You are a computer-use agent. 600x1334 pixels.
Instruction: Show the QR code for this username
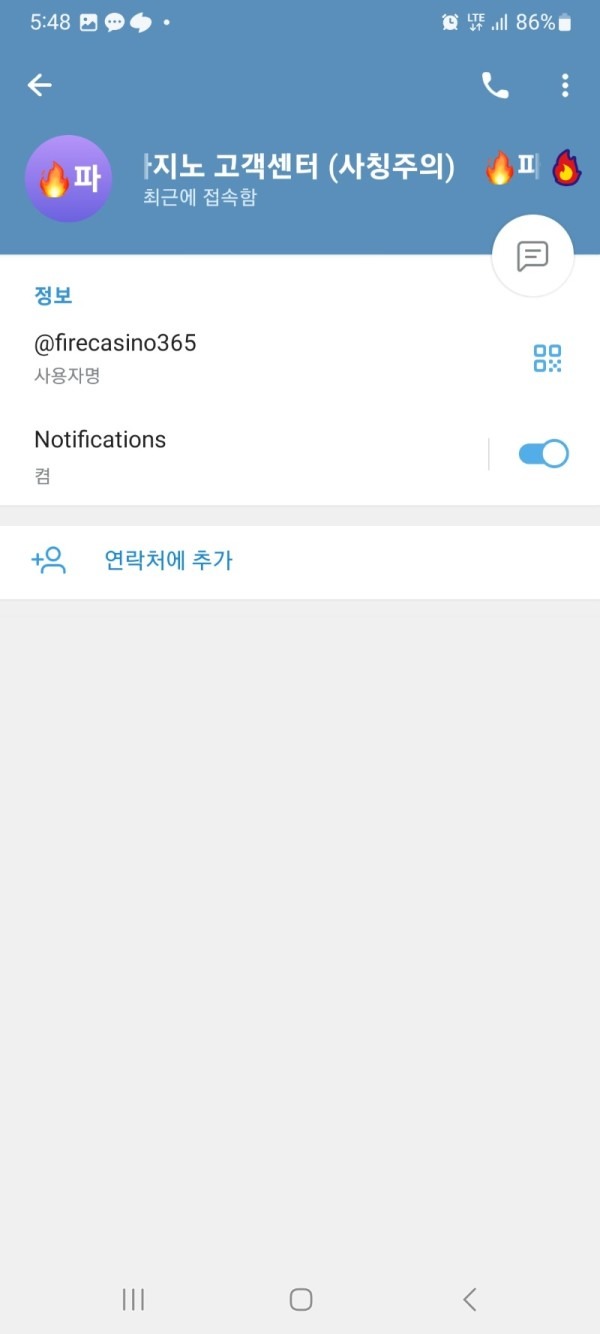(547, 358)
